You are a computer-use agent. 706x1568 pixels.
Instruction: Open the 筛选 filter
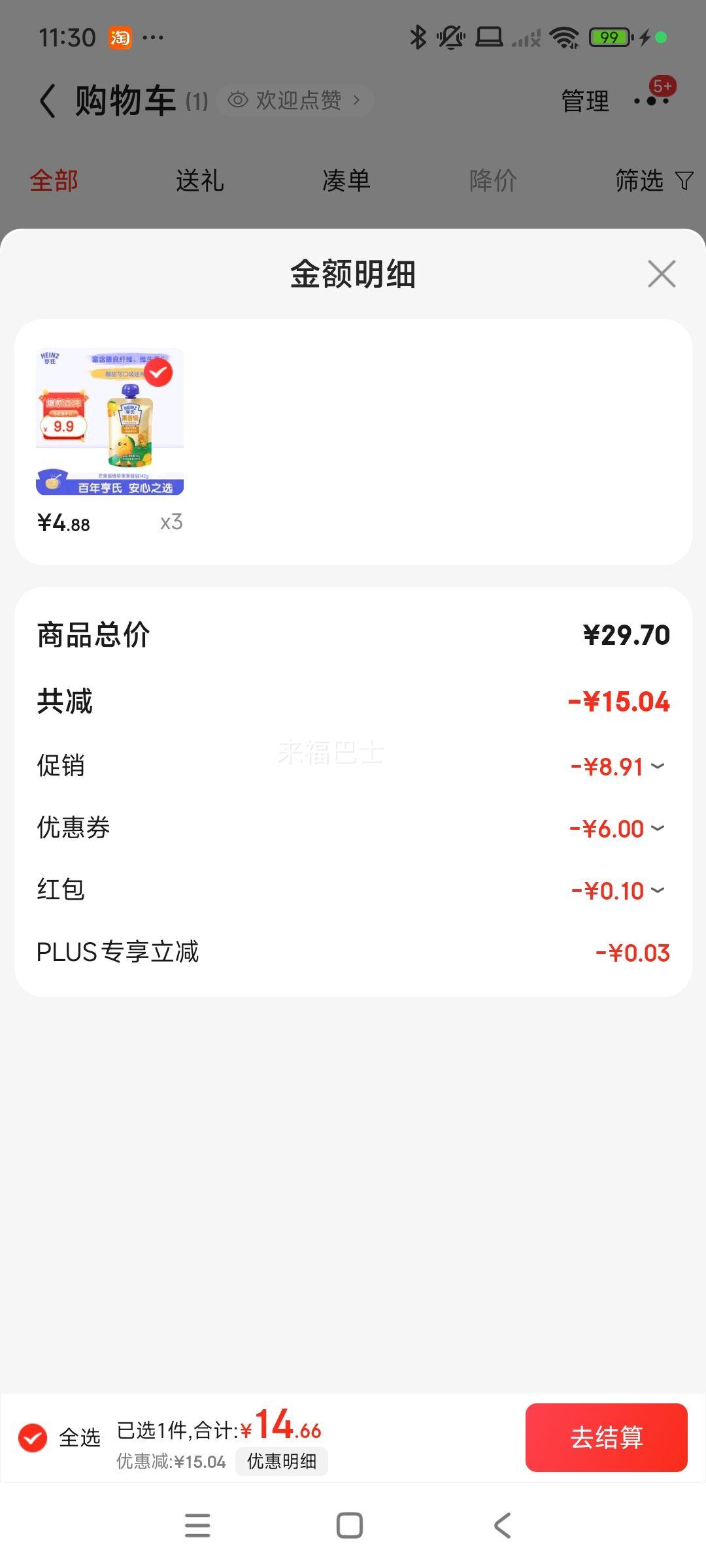pos(653,180)
